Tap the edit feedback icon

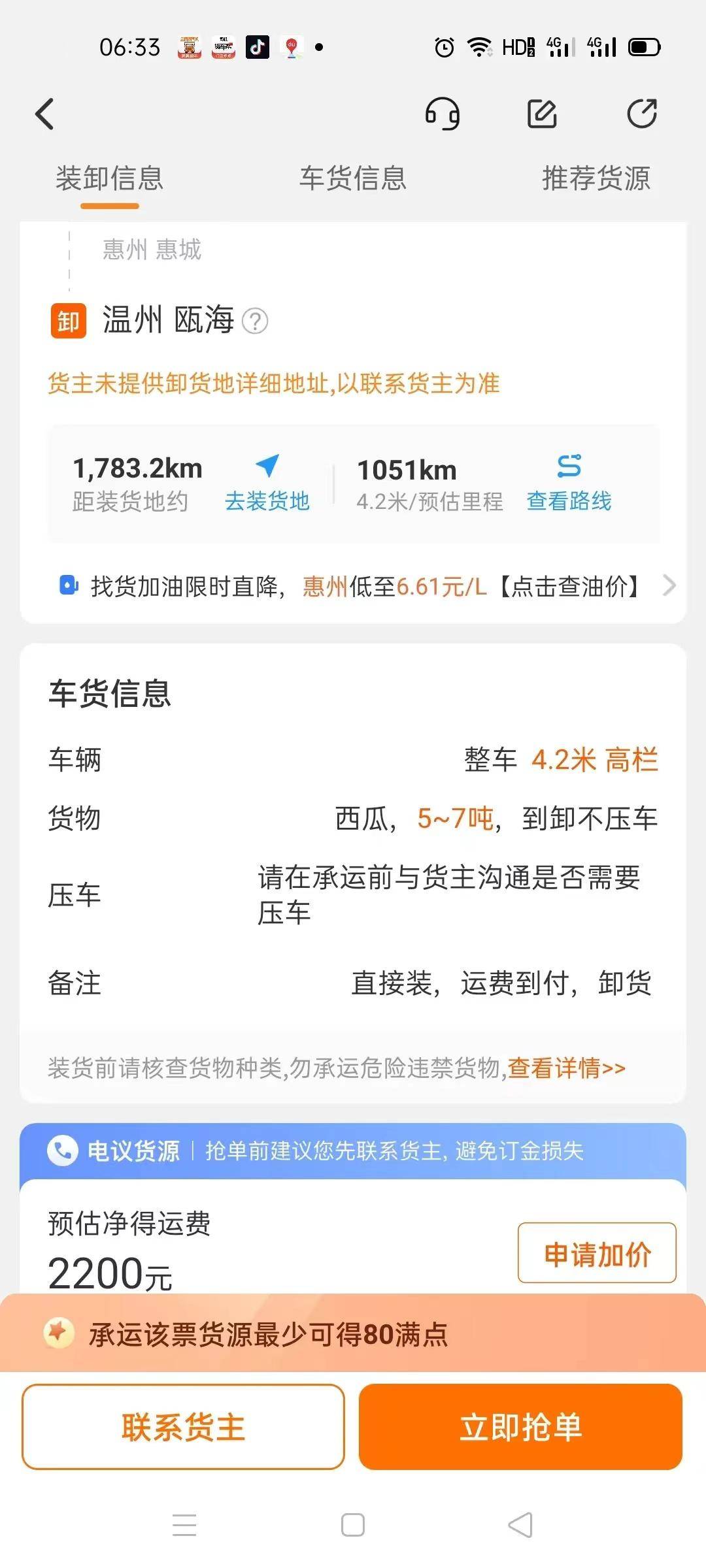tap(542, 114)
